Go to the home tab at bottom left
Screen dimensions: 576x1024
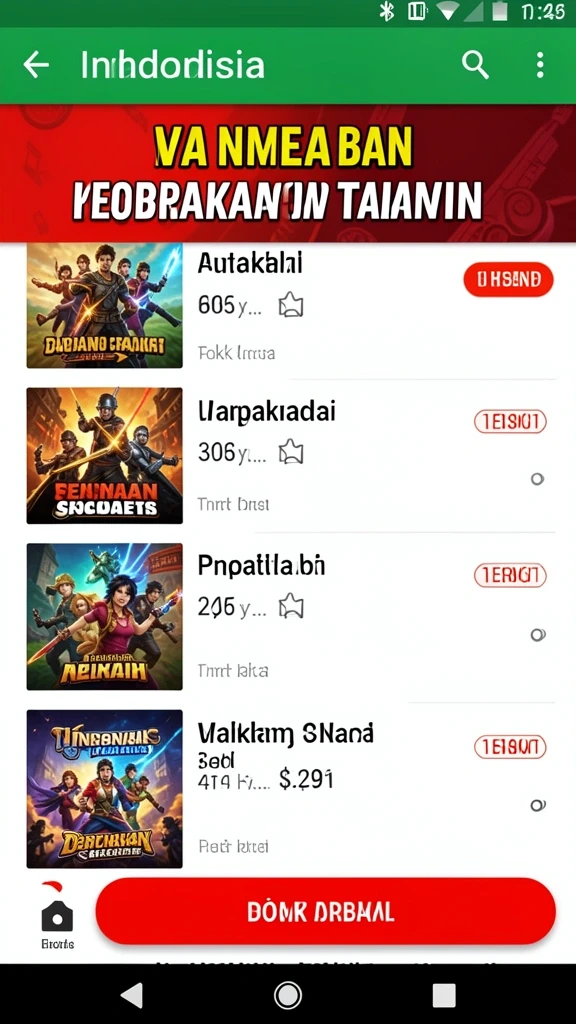coord(57,923)
